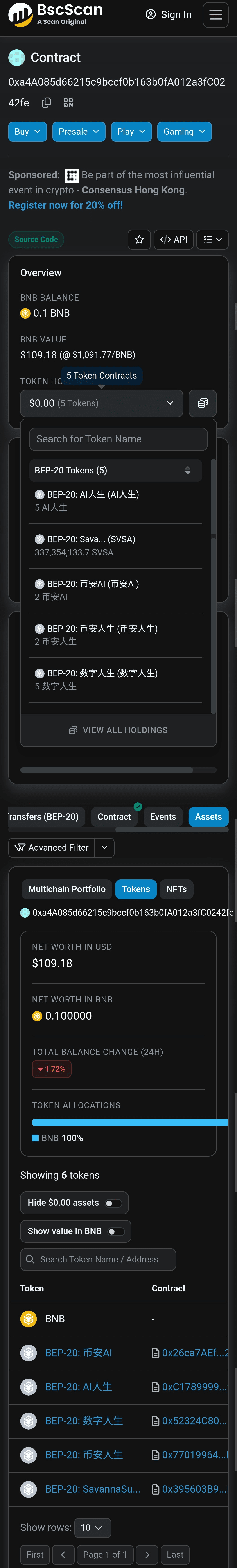Tap View All Holdings
The image size is (237, 1568).
click(x=118, y=730)
